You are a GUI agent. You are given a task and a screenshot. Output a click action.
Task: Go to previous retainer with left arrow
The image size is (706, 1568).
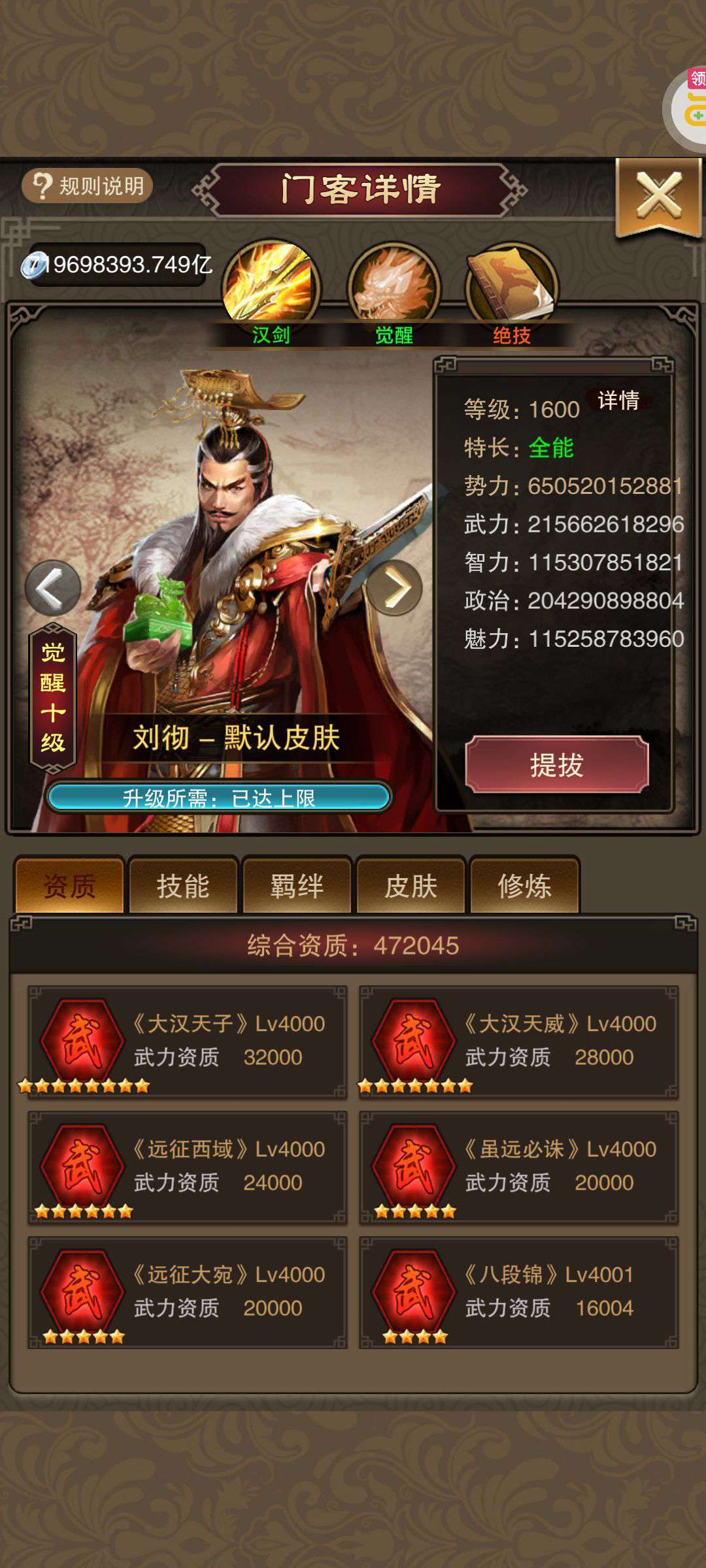pyautogui.click(x=53, y=588)
